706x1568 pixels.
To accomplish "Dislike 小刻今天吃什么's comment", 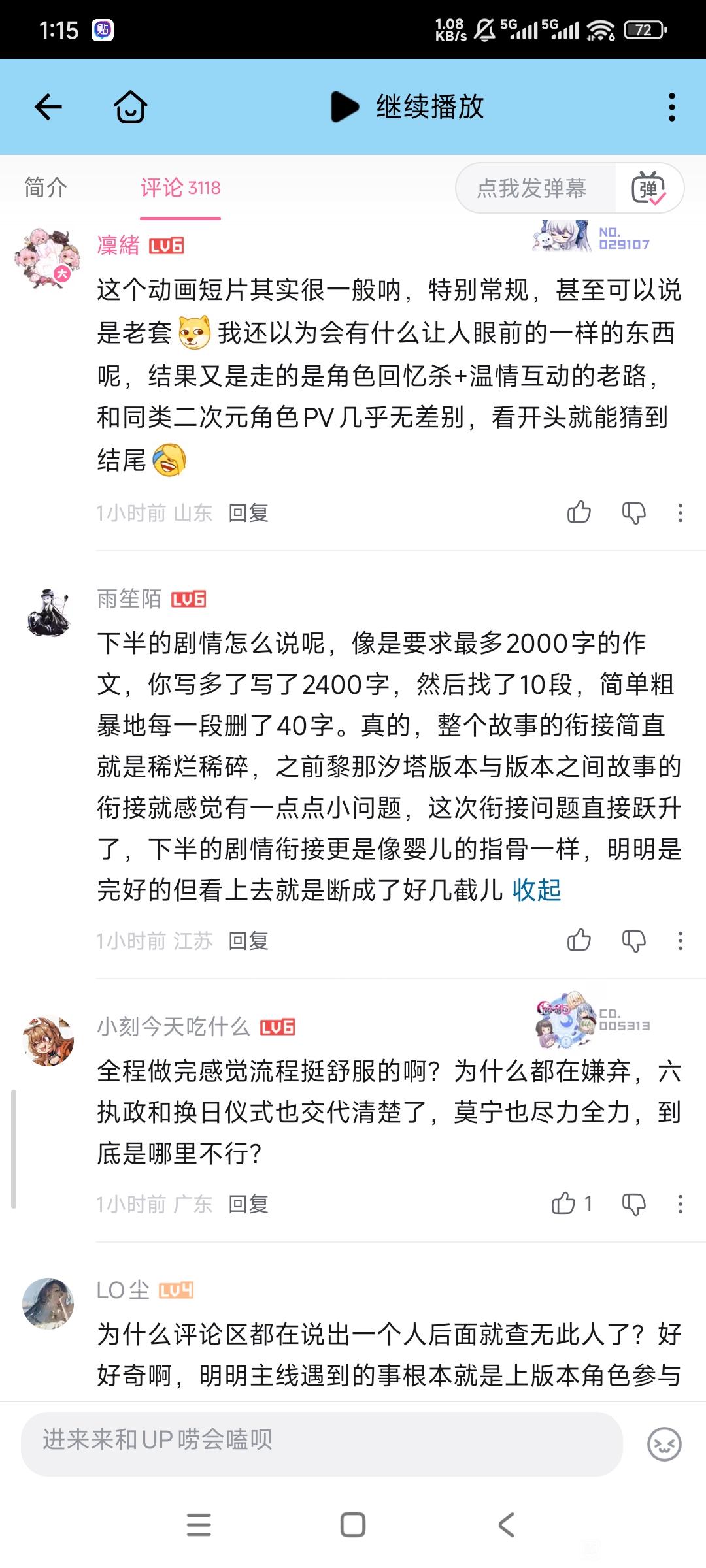I will (x=633, y=1204).
